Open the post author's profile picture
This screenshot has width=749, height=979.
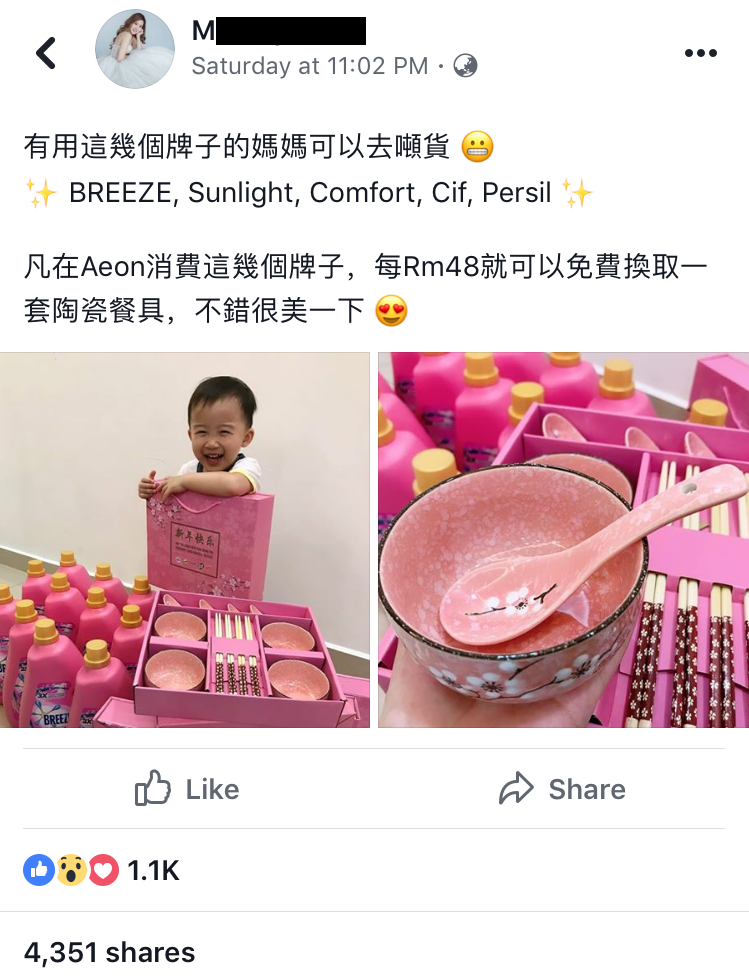[135, 50]
